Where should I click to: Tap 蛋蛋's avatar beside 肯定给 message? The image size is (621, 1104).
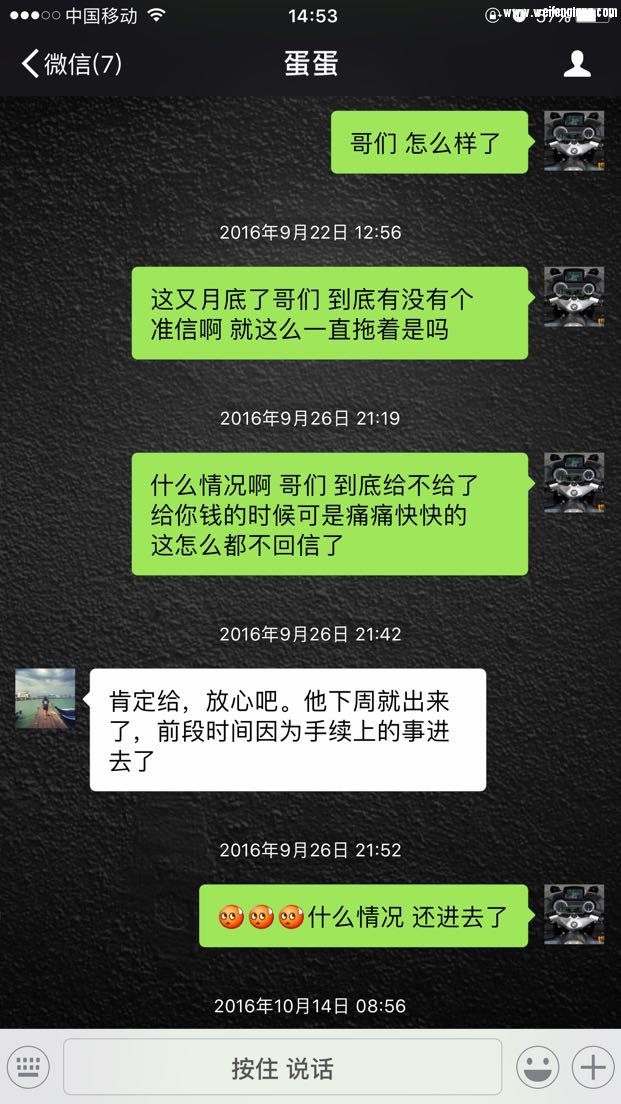tap(45, 698)
